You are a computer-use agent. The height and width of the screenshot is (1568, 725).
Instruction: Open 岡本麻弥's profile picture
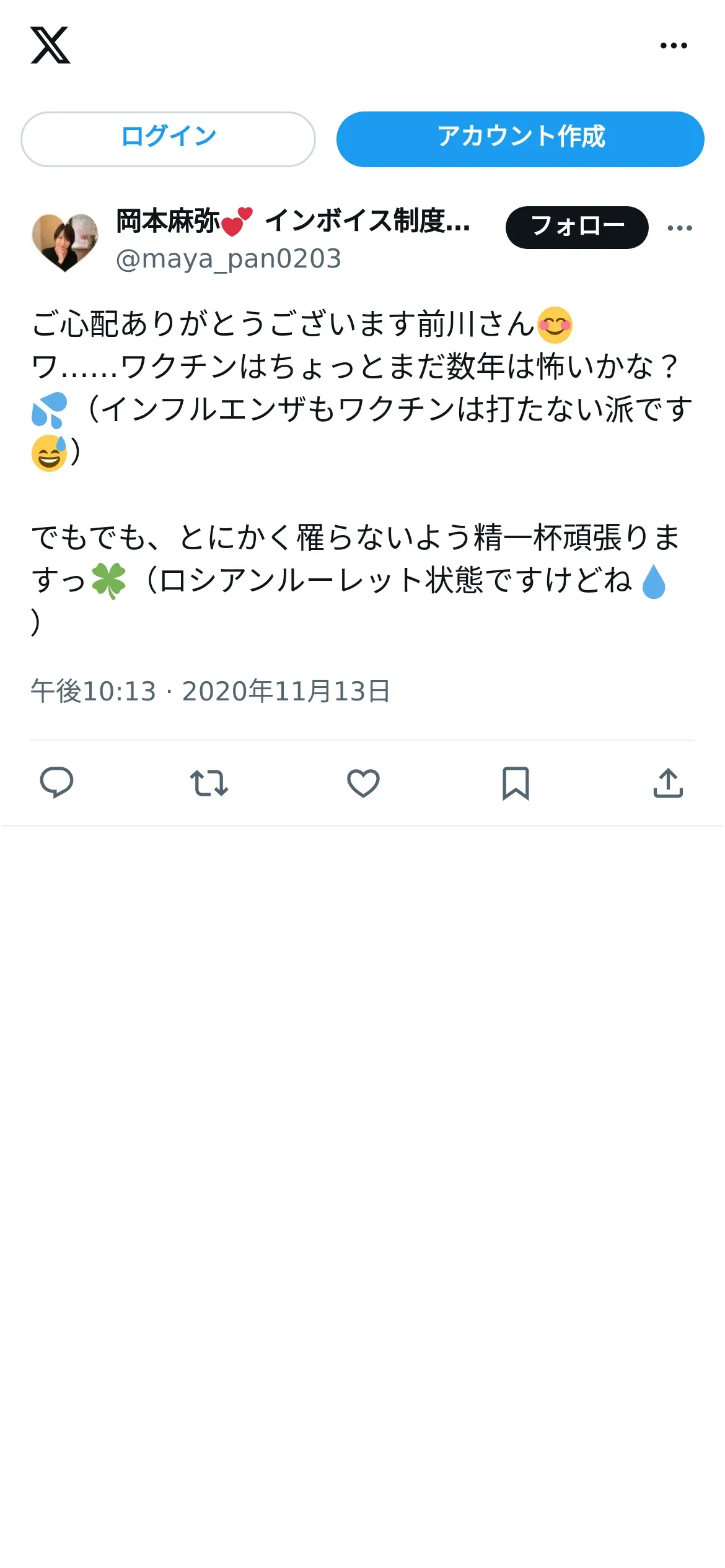click(x=65, y=242)
